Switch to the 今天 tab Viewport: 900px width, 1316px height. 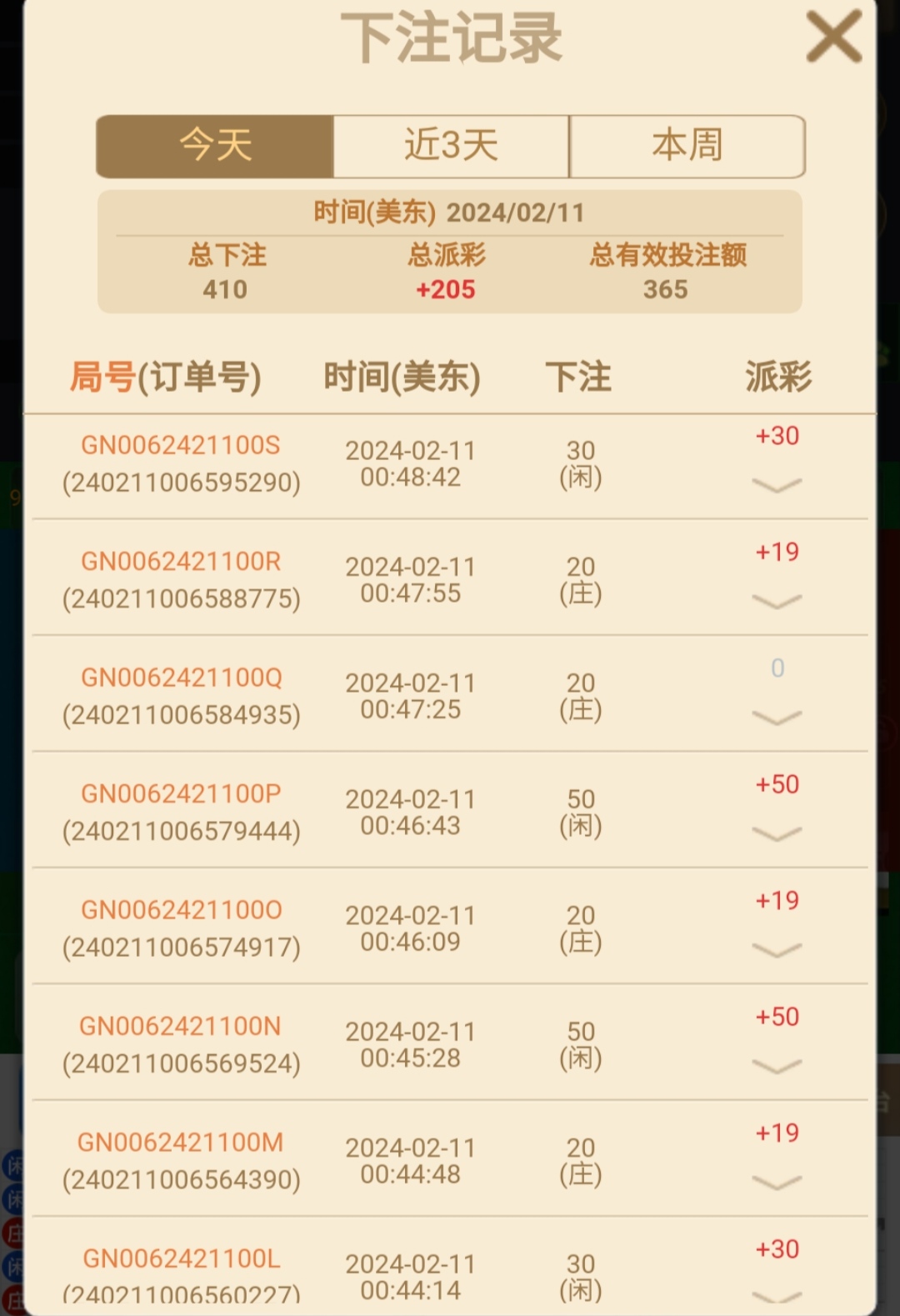215,146
